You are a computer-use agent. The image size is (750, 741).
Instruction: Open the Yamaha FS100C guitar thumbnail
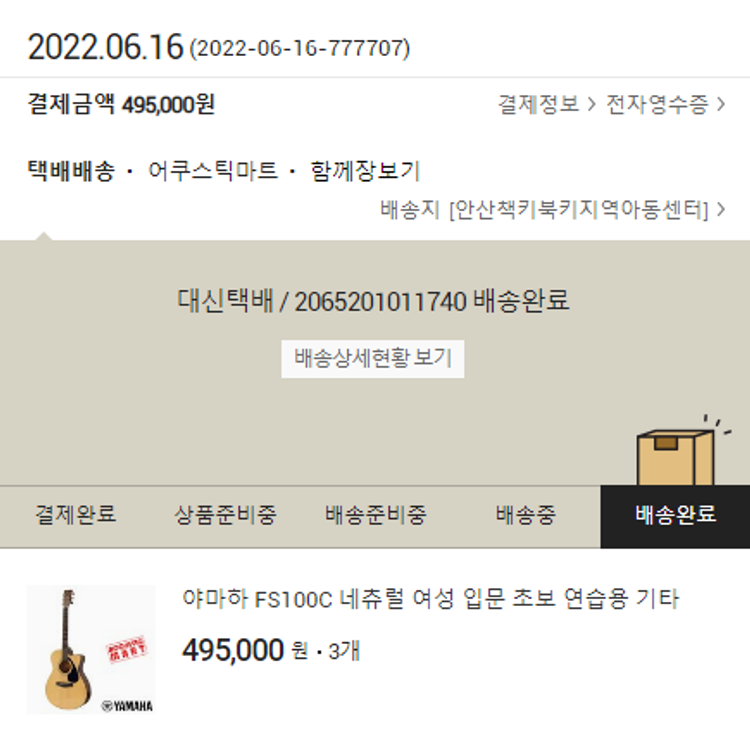point(91,649)
